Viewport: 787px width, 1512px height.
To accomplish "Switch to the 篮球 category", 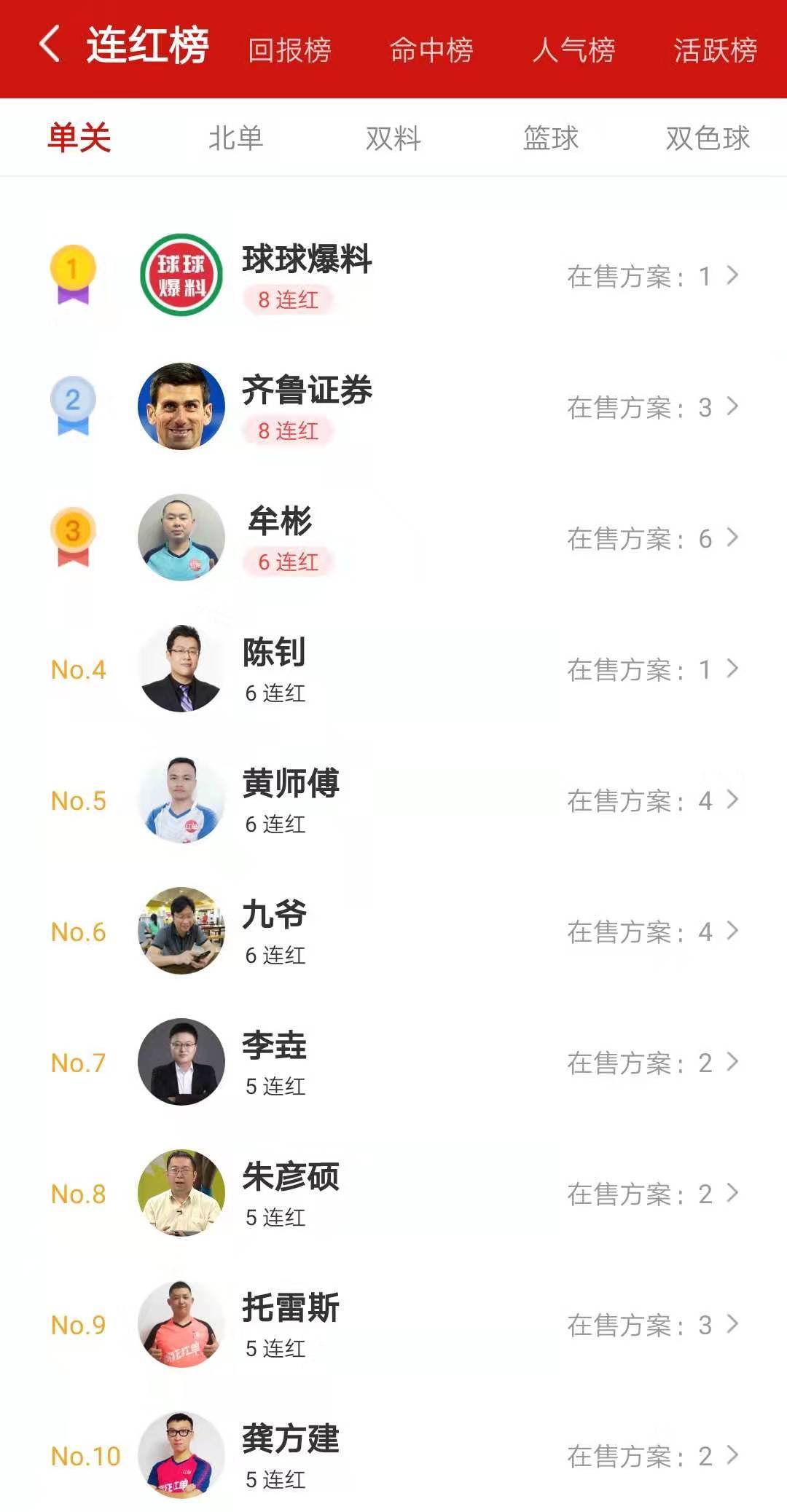I will 551,138.
